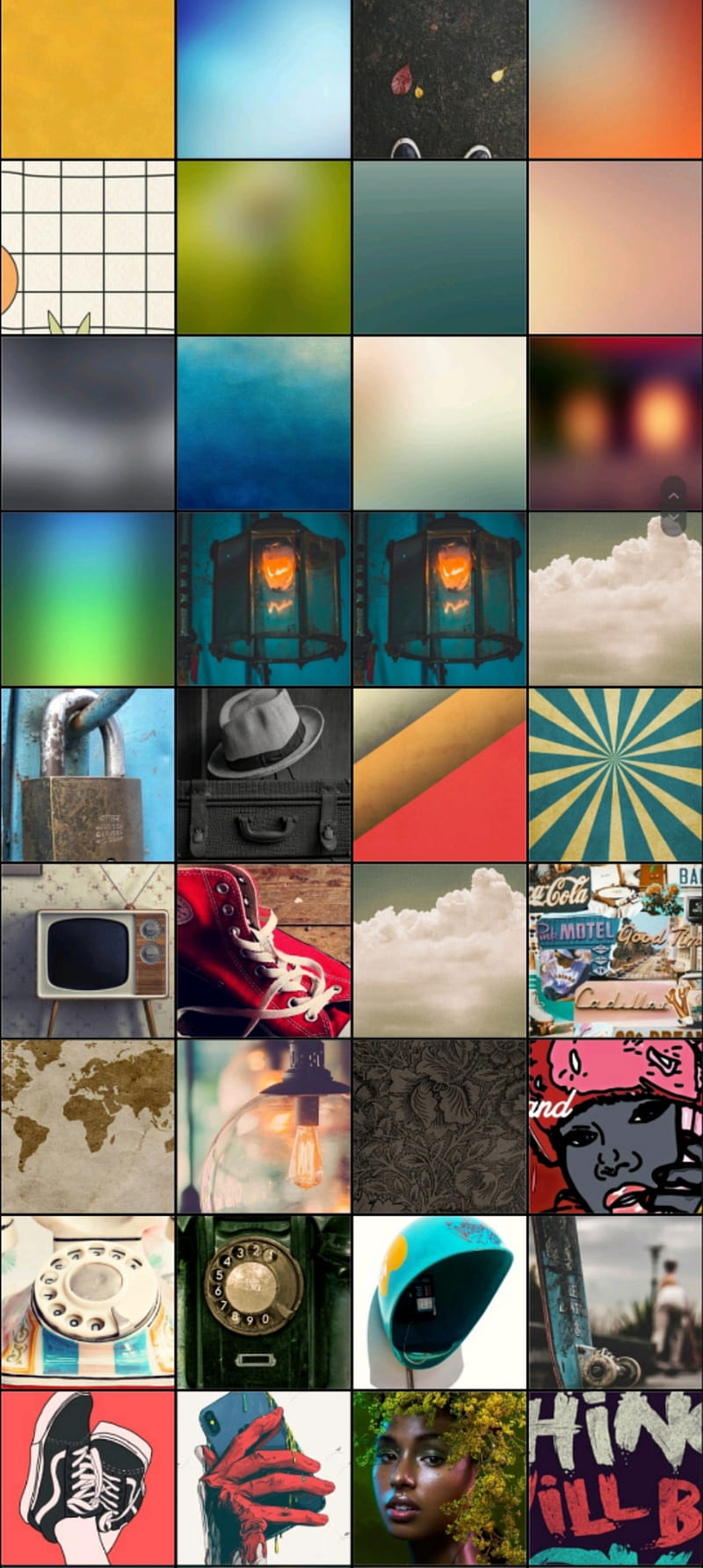Select the blue and yellow sunburst wallpaper

pos(615,775)
